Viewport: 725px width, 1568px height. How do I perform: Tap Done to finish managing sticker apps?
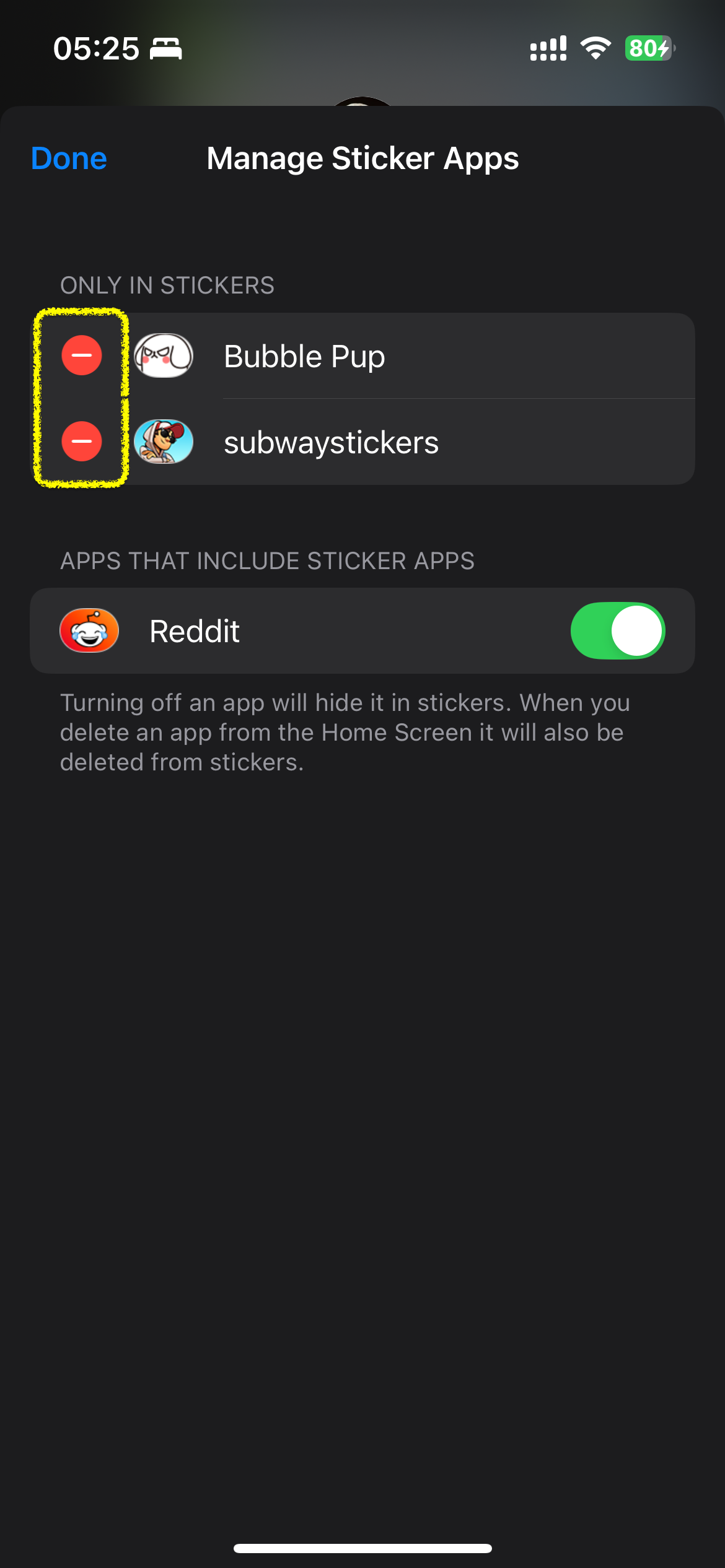click(69, 159)
